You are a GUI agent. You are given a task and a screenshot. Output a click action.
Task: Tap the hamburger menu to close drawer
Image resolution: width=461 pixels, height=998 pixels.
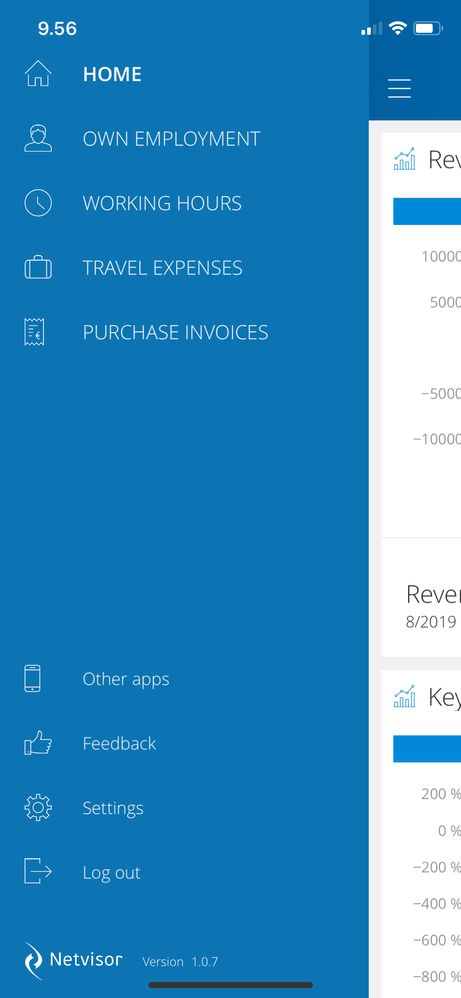point(399,88)
